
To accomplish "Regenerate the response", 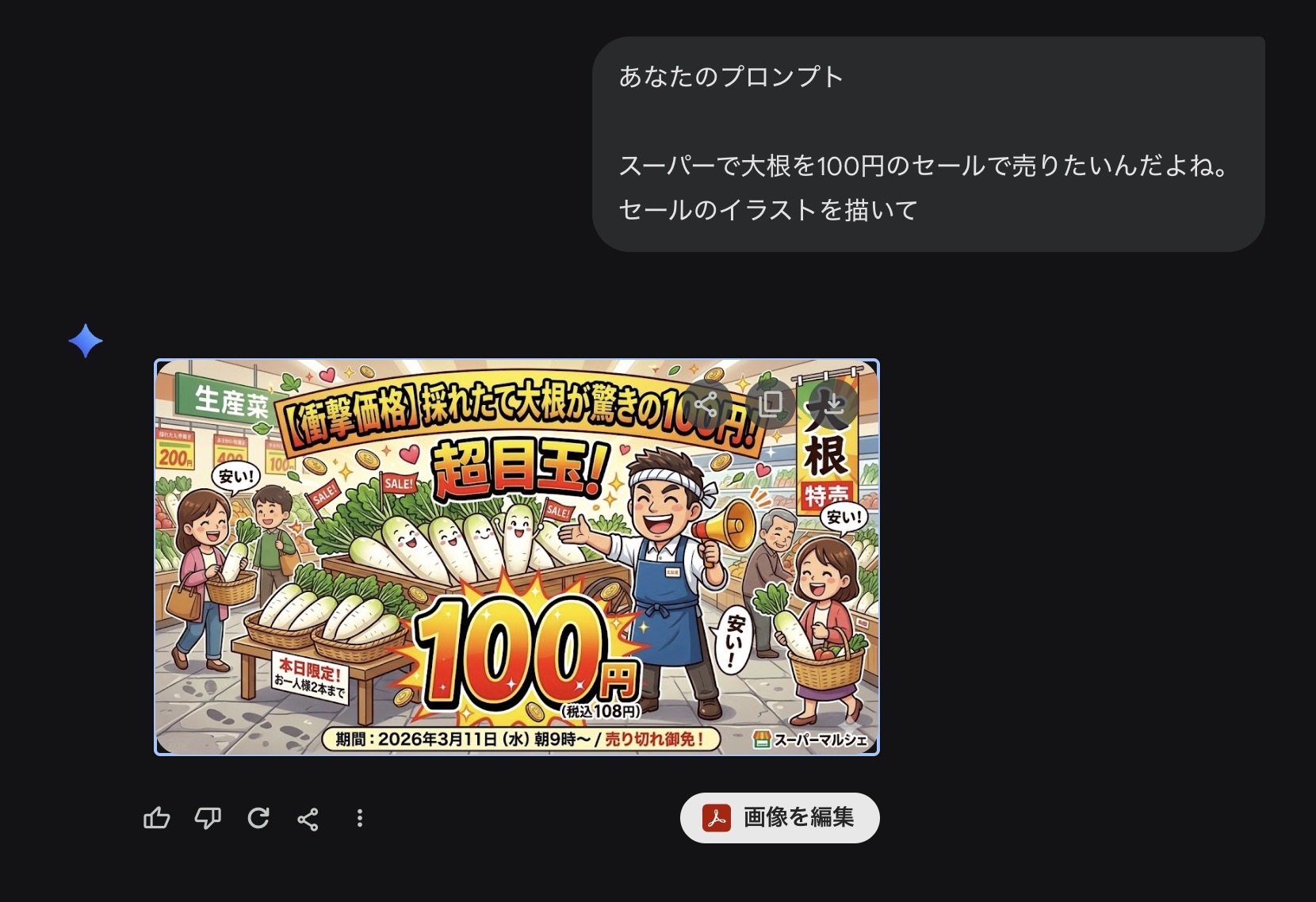I will [258, 818].
